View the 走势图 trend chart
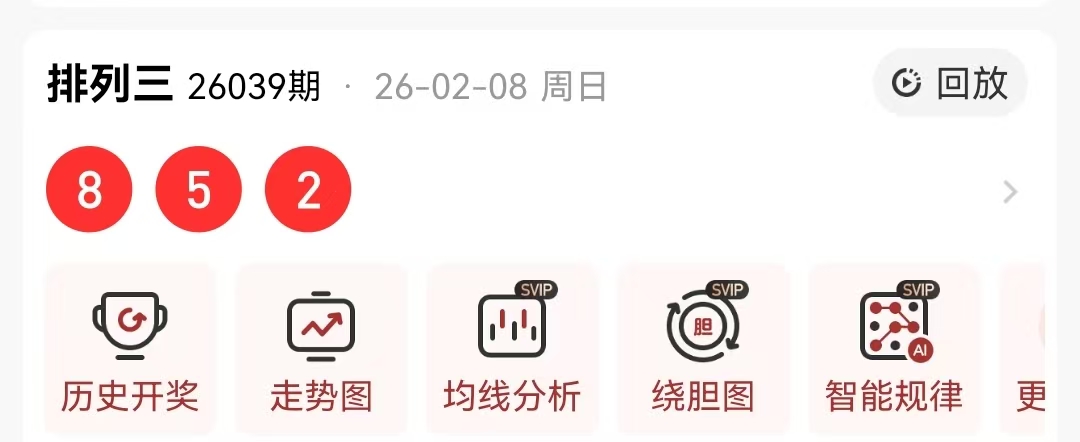This screenshot has width=1080, height=442. point(321,350)
